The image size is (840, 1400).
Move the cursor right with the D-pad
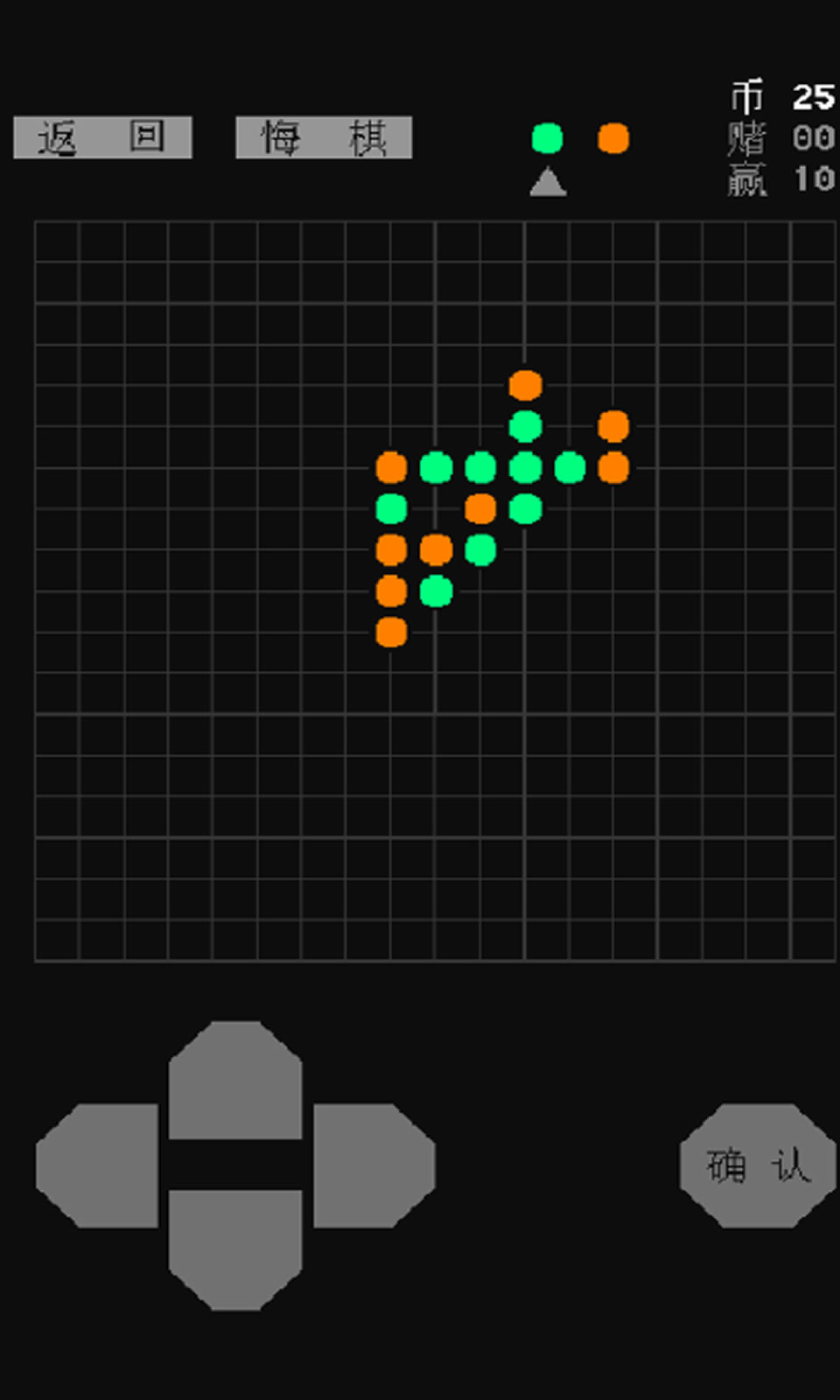373,1165
